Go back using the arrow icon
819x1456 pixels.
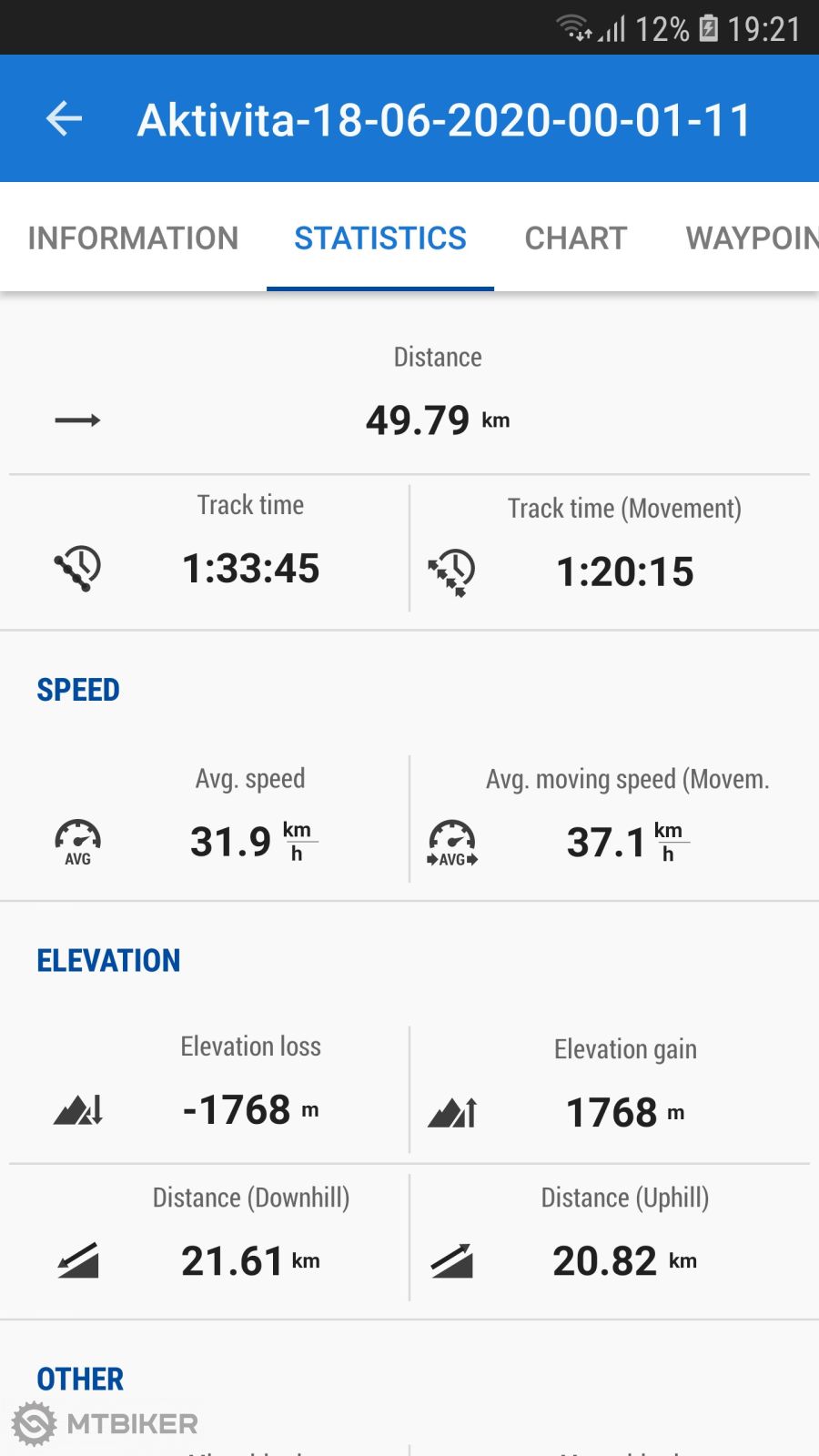coord(65,119)
